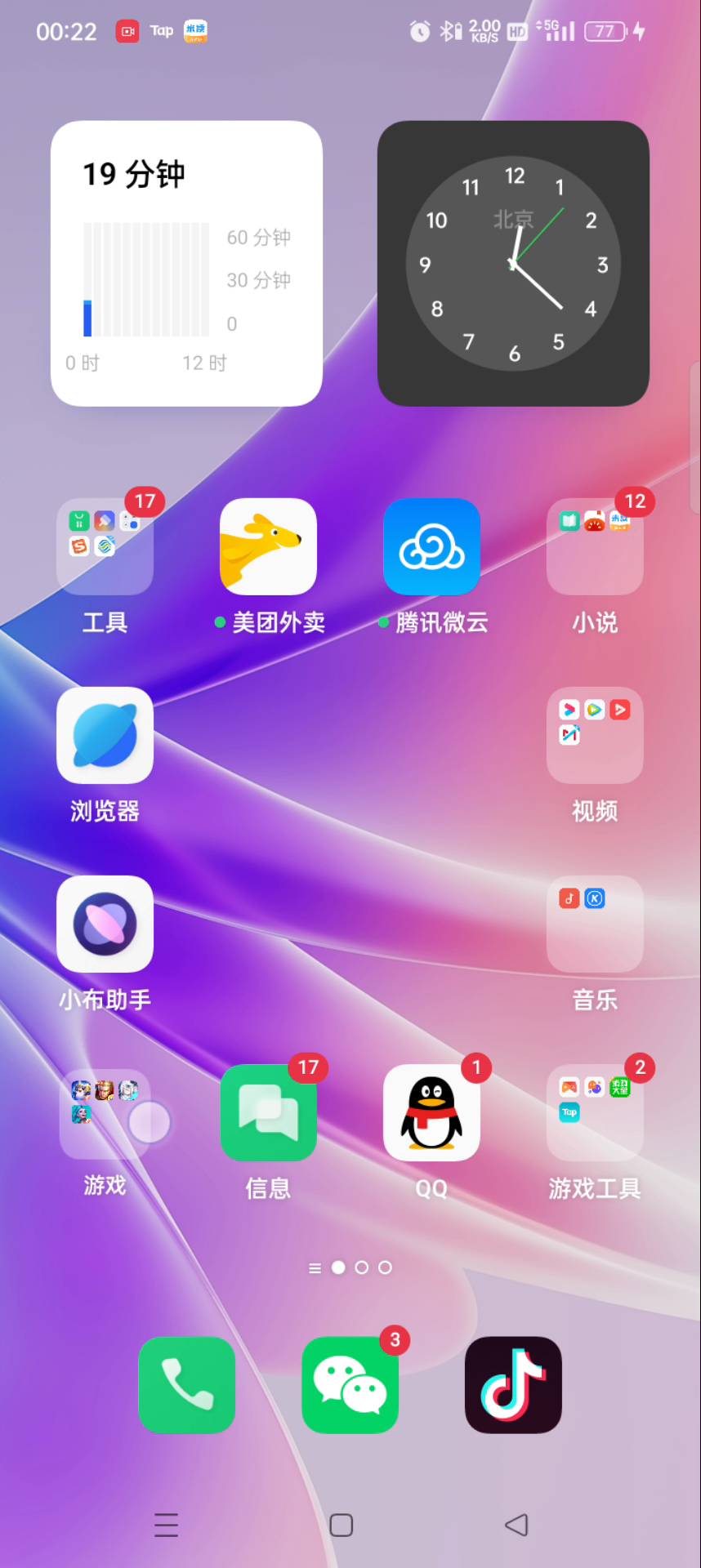The height and width of the screenshot is (1568, 701).
Task: Open the 小说 folder
Action: [x=595, y=546]
